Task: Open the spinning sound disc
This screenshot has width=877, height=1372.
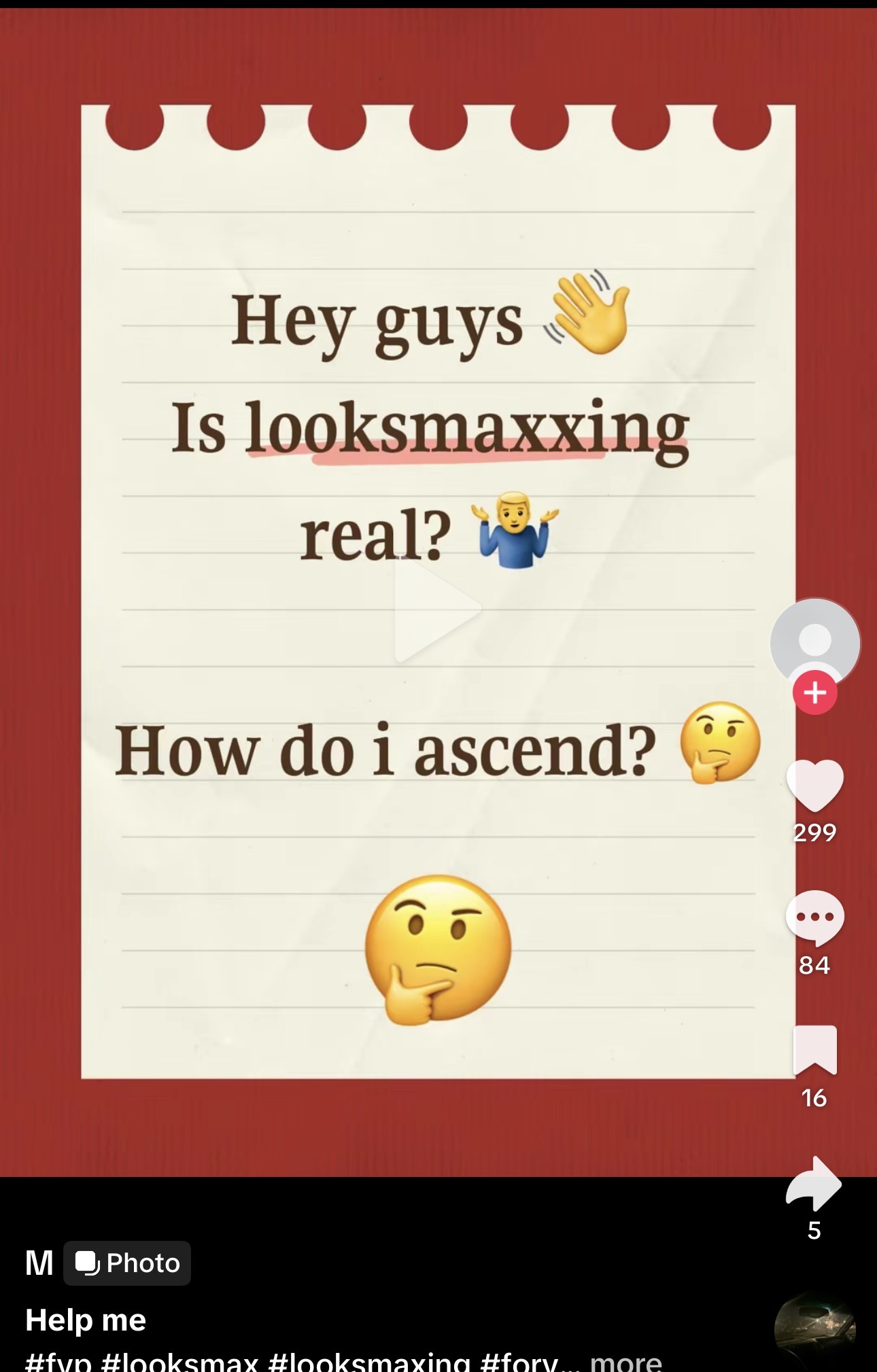Action: pos(814,1331)
